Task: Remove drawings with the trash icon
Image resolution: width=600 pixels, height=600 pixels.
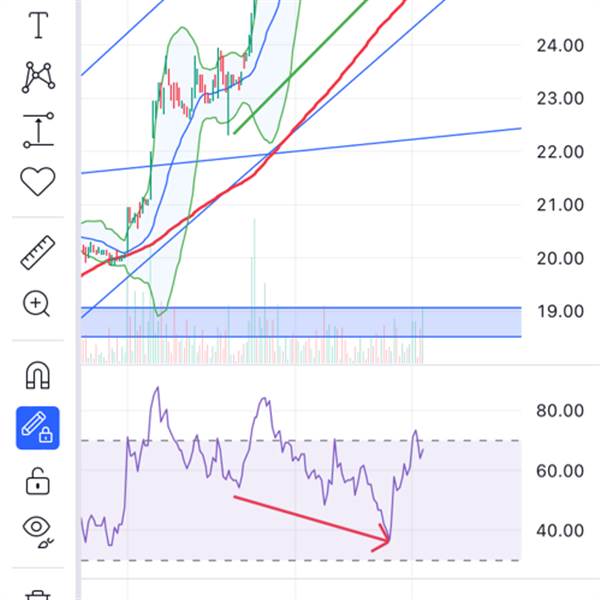Action: point(38,594)
